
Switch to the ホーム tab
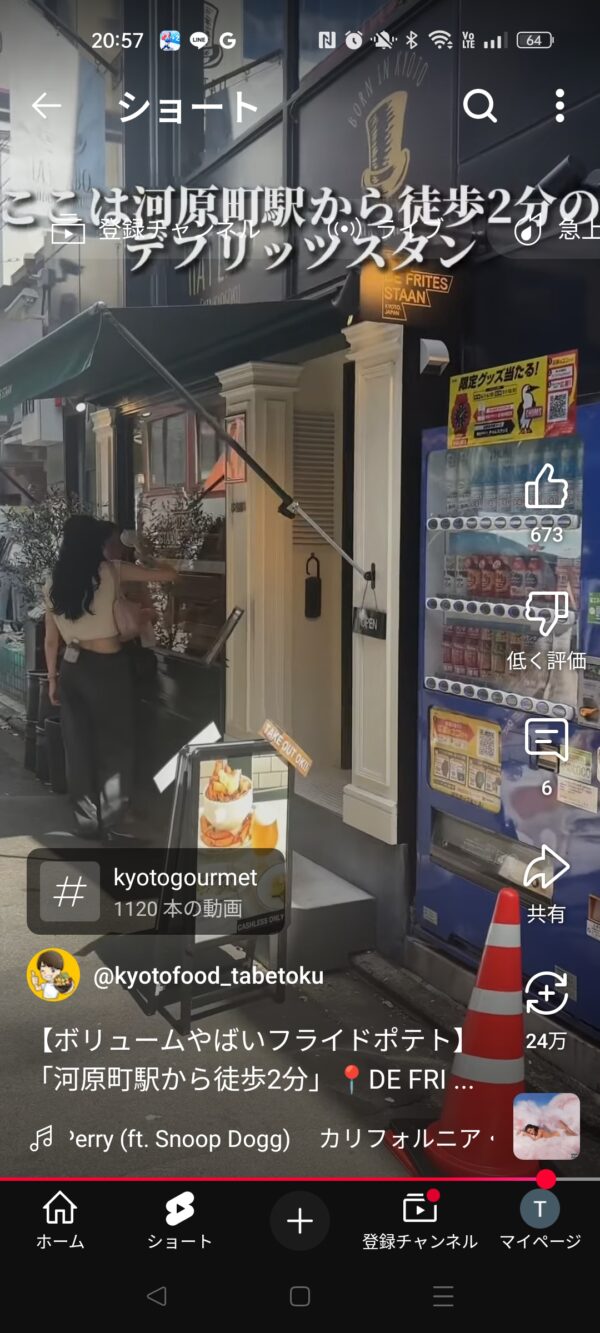[x=60, y=1221]
